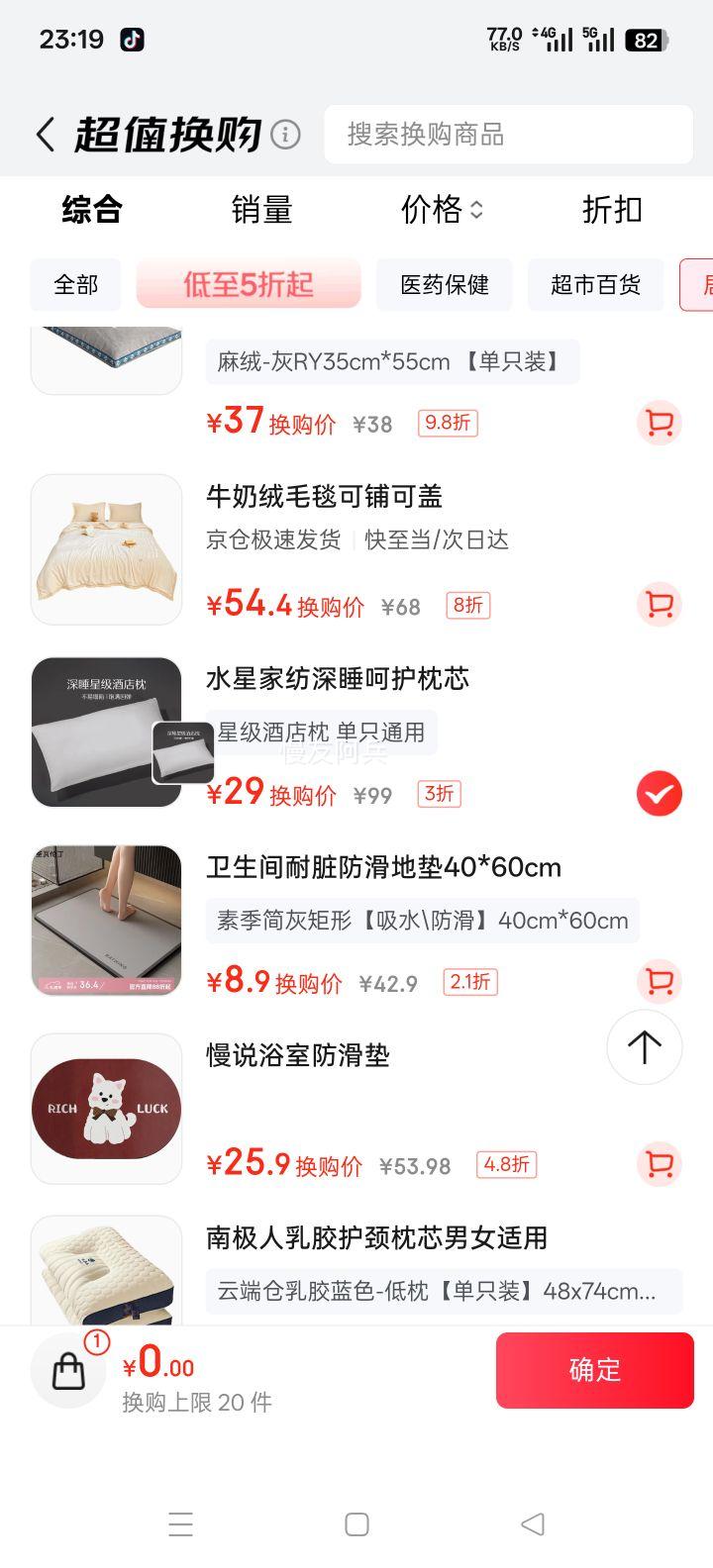Screen dimensions: 713x1568
Task: Switch to the 折扣 sort tab
Action: [612, 210]
